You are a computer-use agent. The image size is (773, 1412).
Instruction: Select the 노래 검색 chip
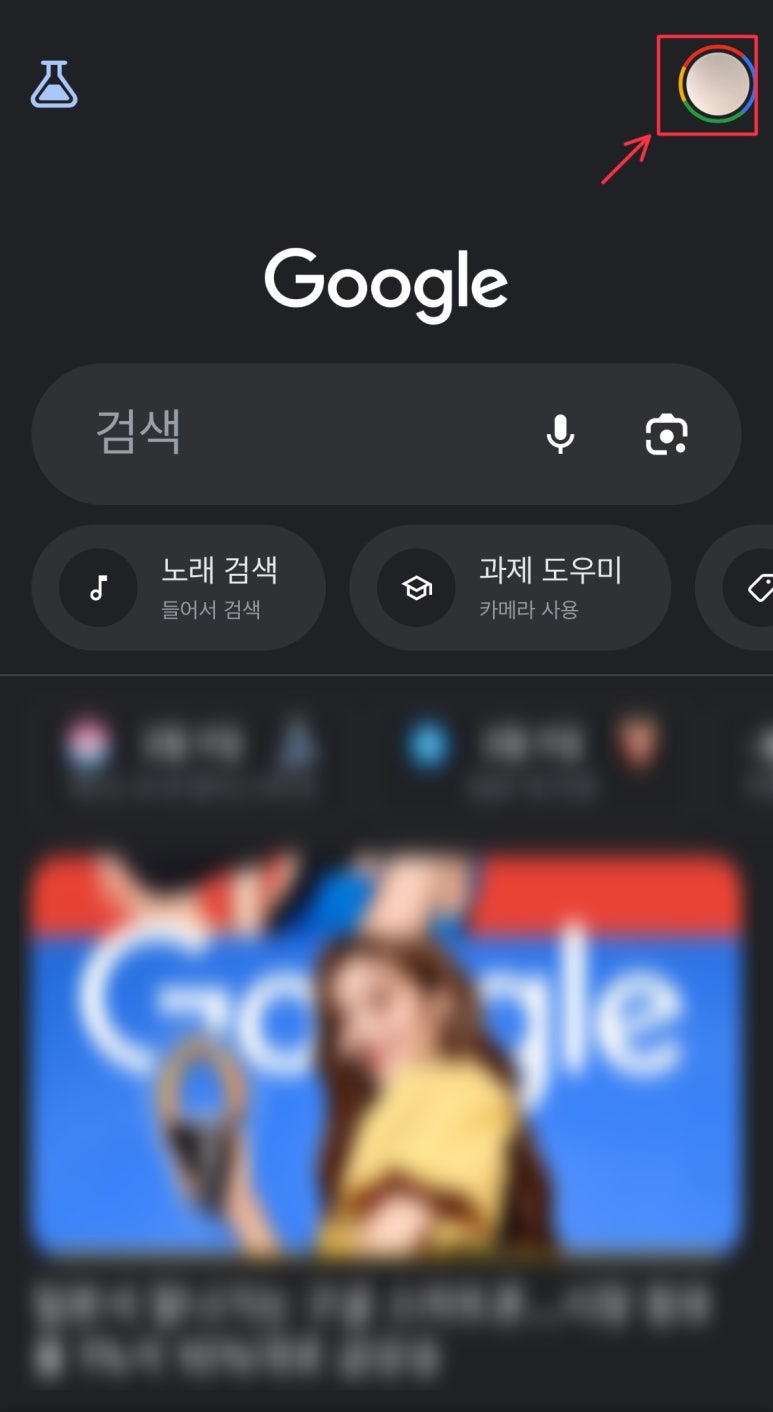(179, 587)
